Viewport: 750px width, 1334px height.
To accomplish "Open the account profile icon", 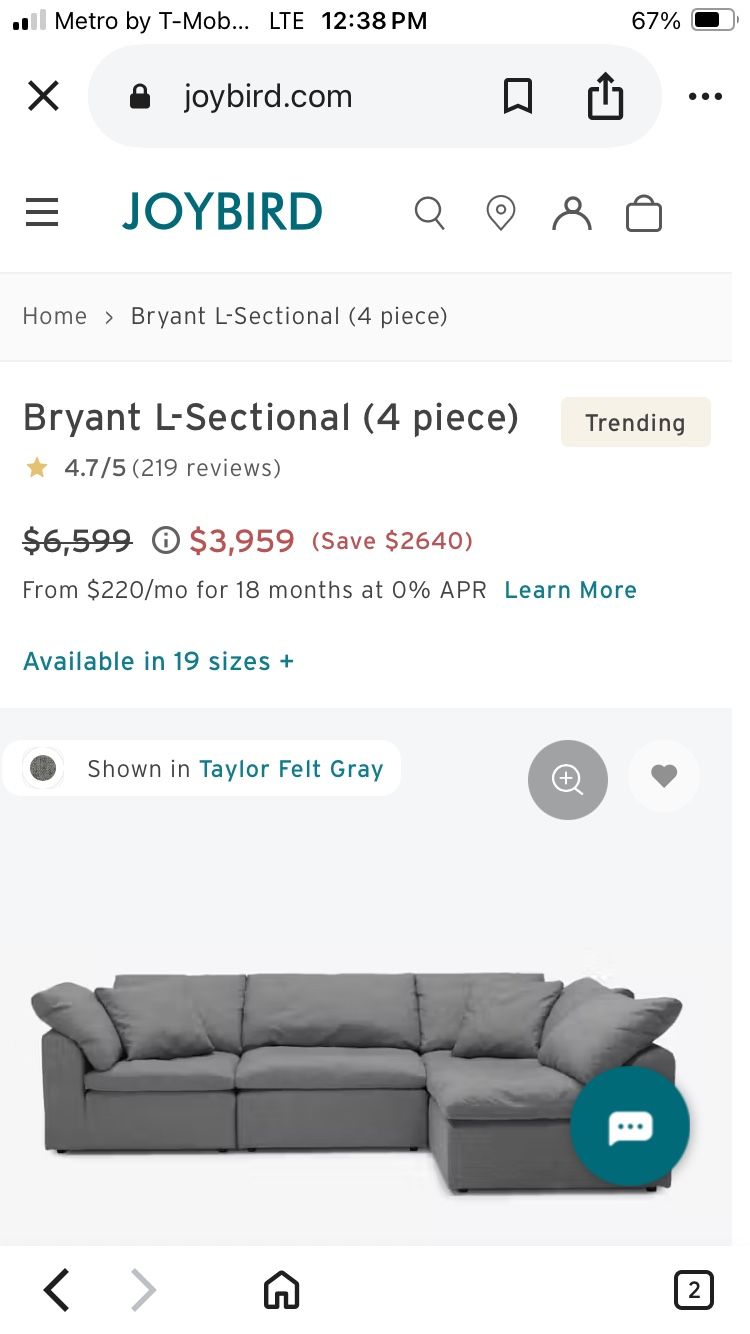I will [x=571, y=212].
